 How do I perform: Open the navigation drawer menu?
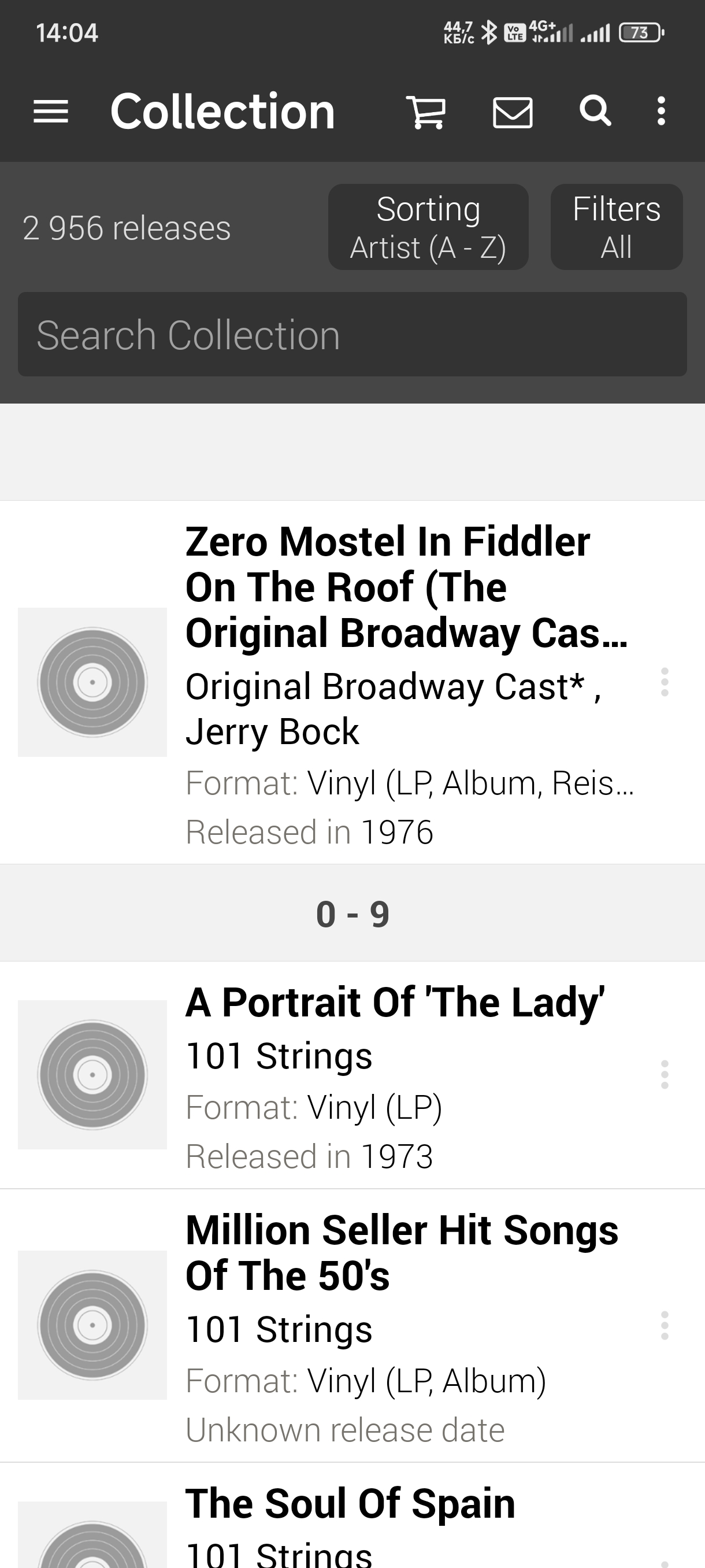50,112
